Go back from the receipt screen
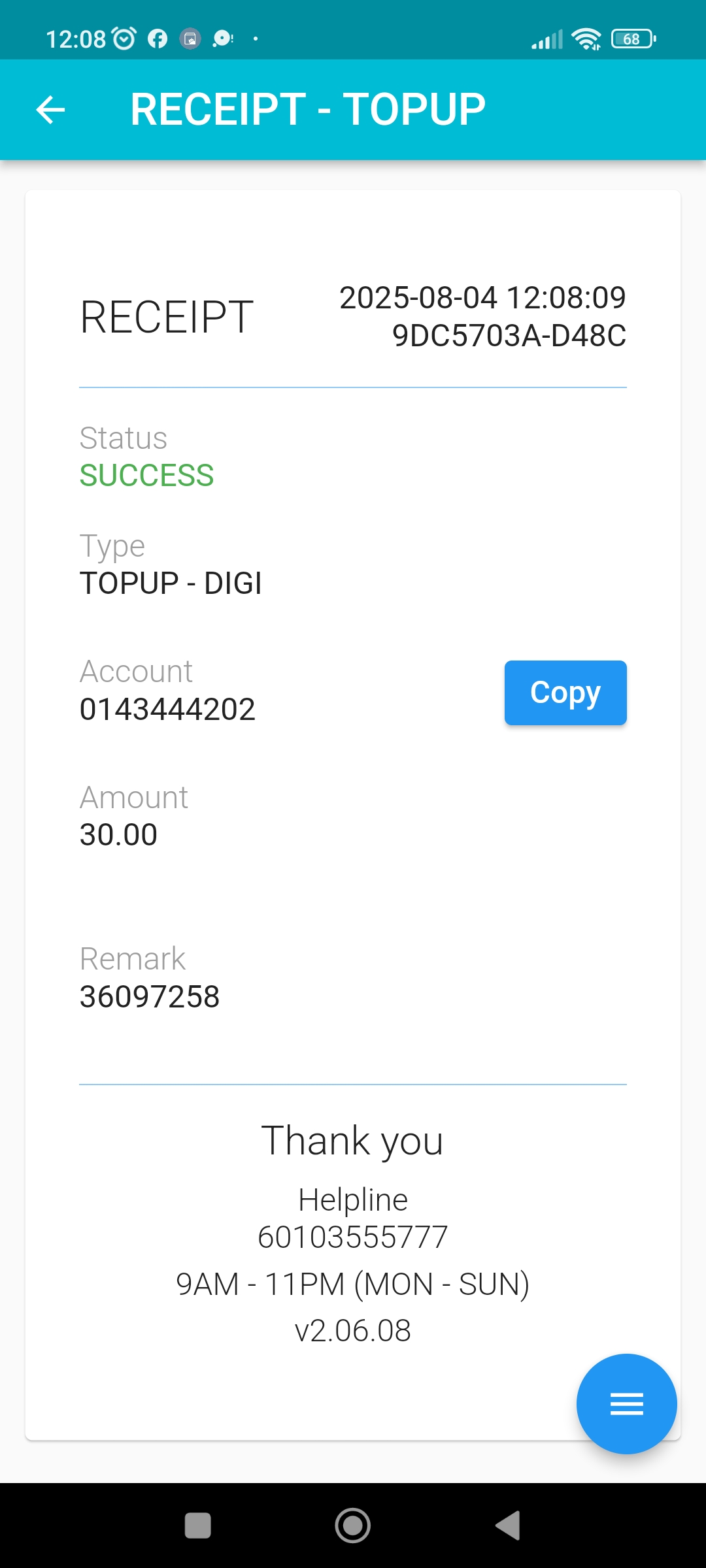This screenshot has width=706, height=1568. click(x=50, y=109)
